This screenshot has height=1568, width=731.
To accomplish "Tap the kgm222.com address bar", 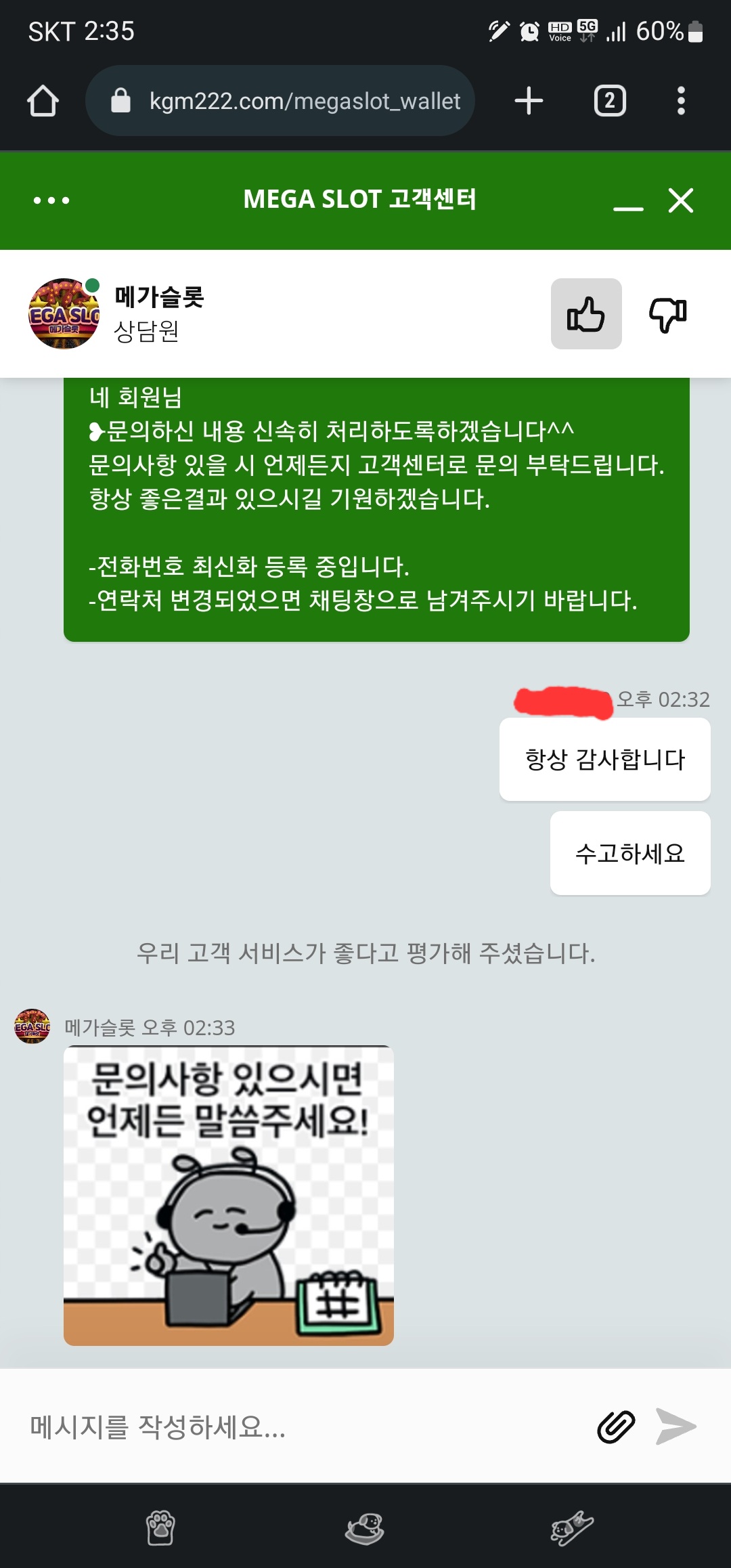I will click(280, 101).
